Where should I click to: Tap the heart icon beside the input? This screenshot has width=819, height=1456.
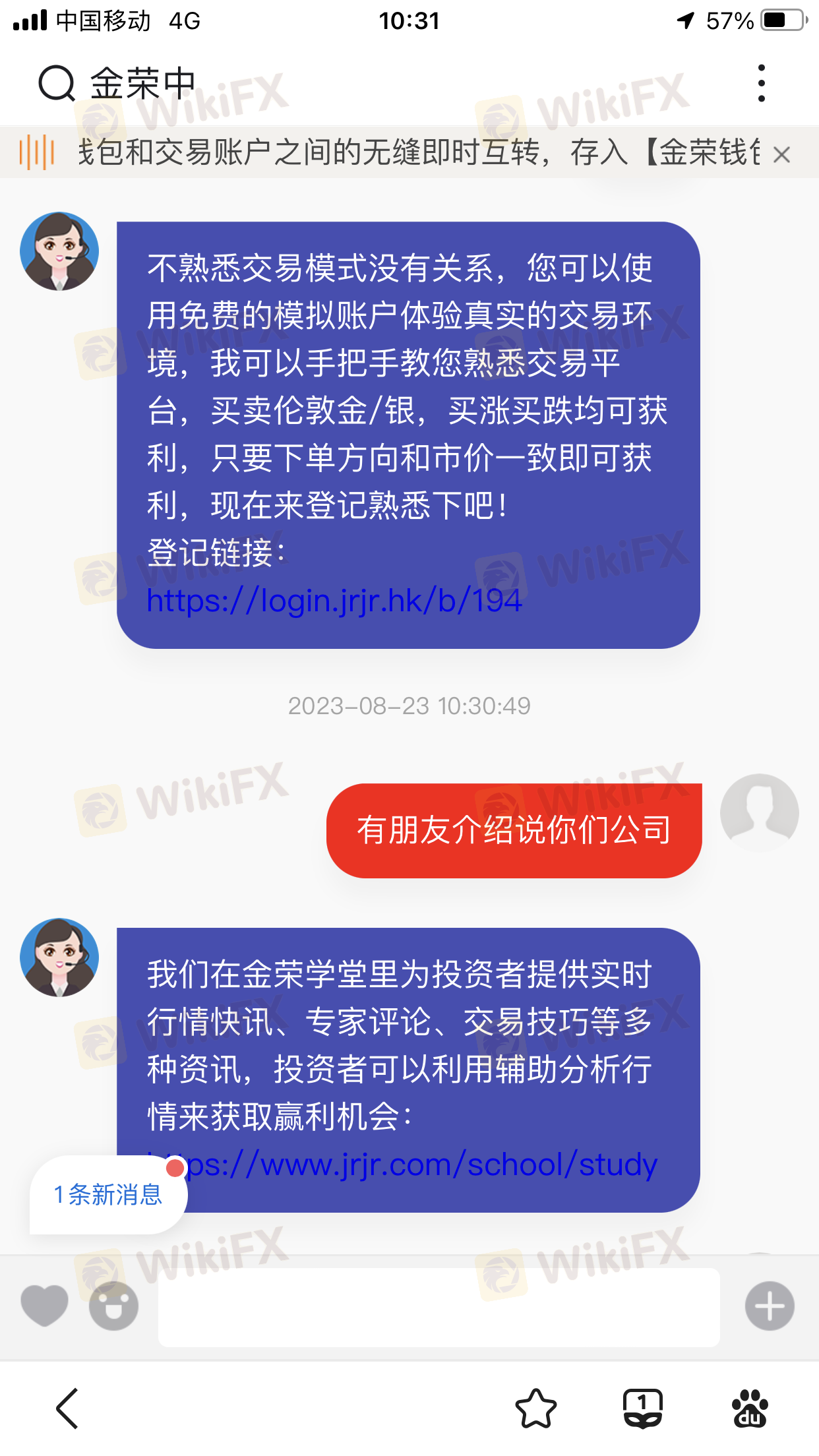(44, 1306)
